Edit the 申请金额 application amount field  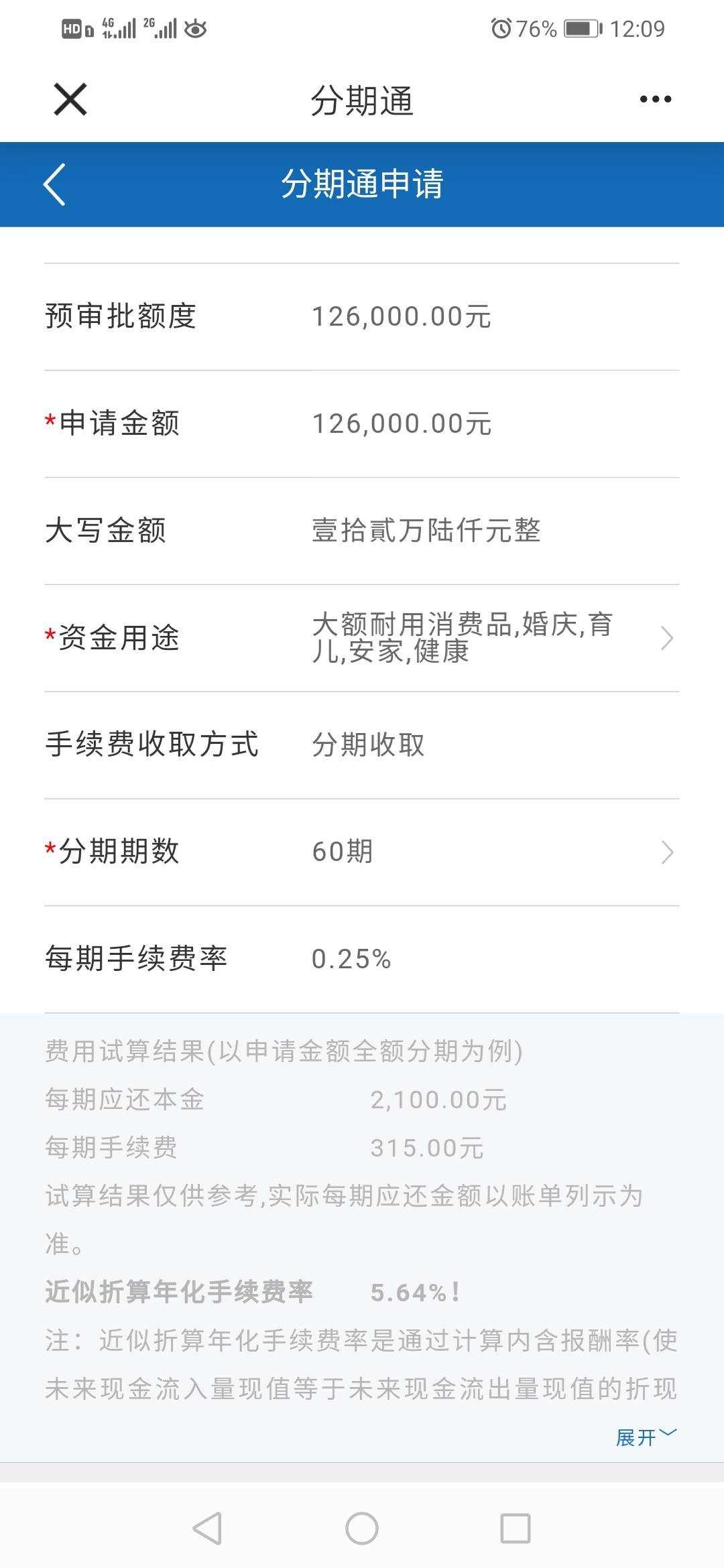[401, 422]
